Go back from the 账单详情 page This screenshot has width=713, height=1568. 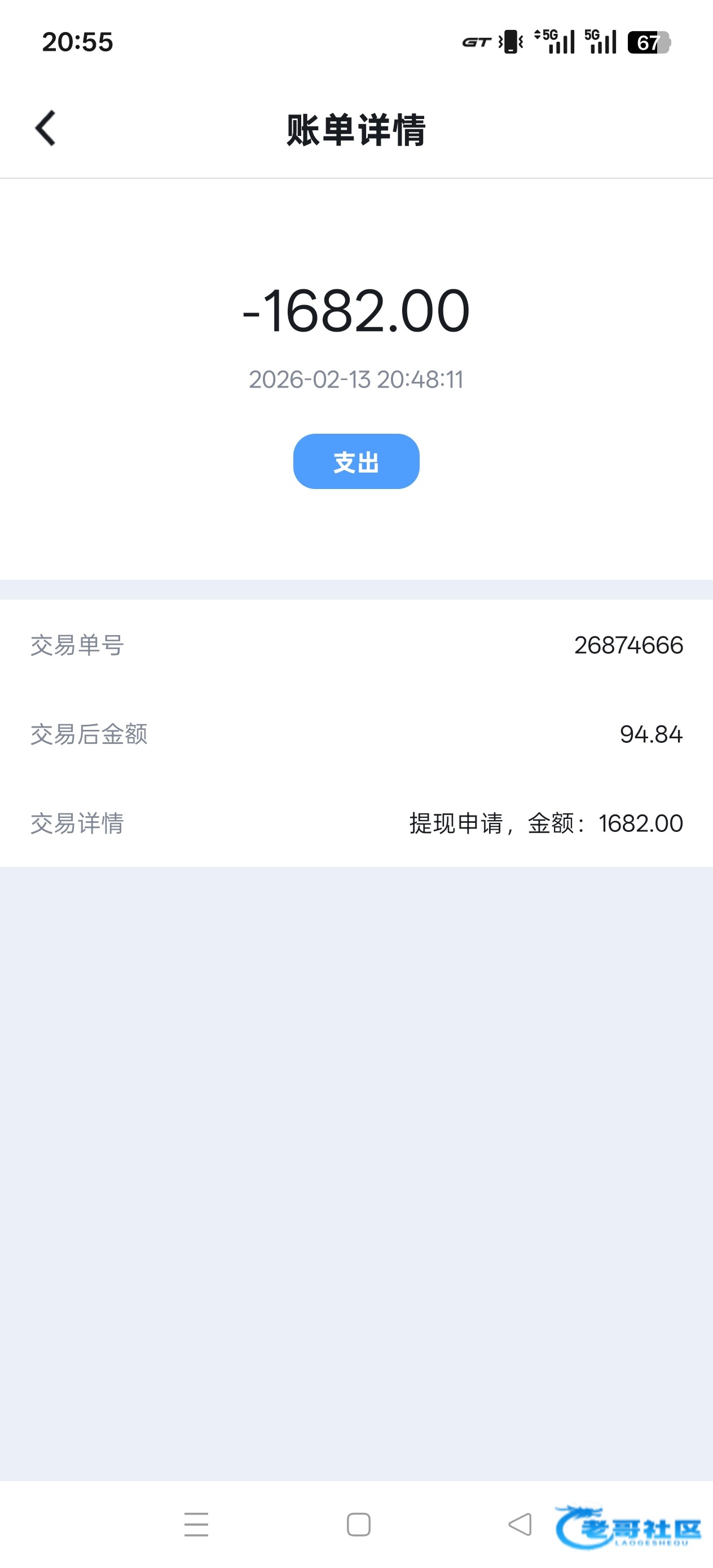pos(46,129)
